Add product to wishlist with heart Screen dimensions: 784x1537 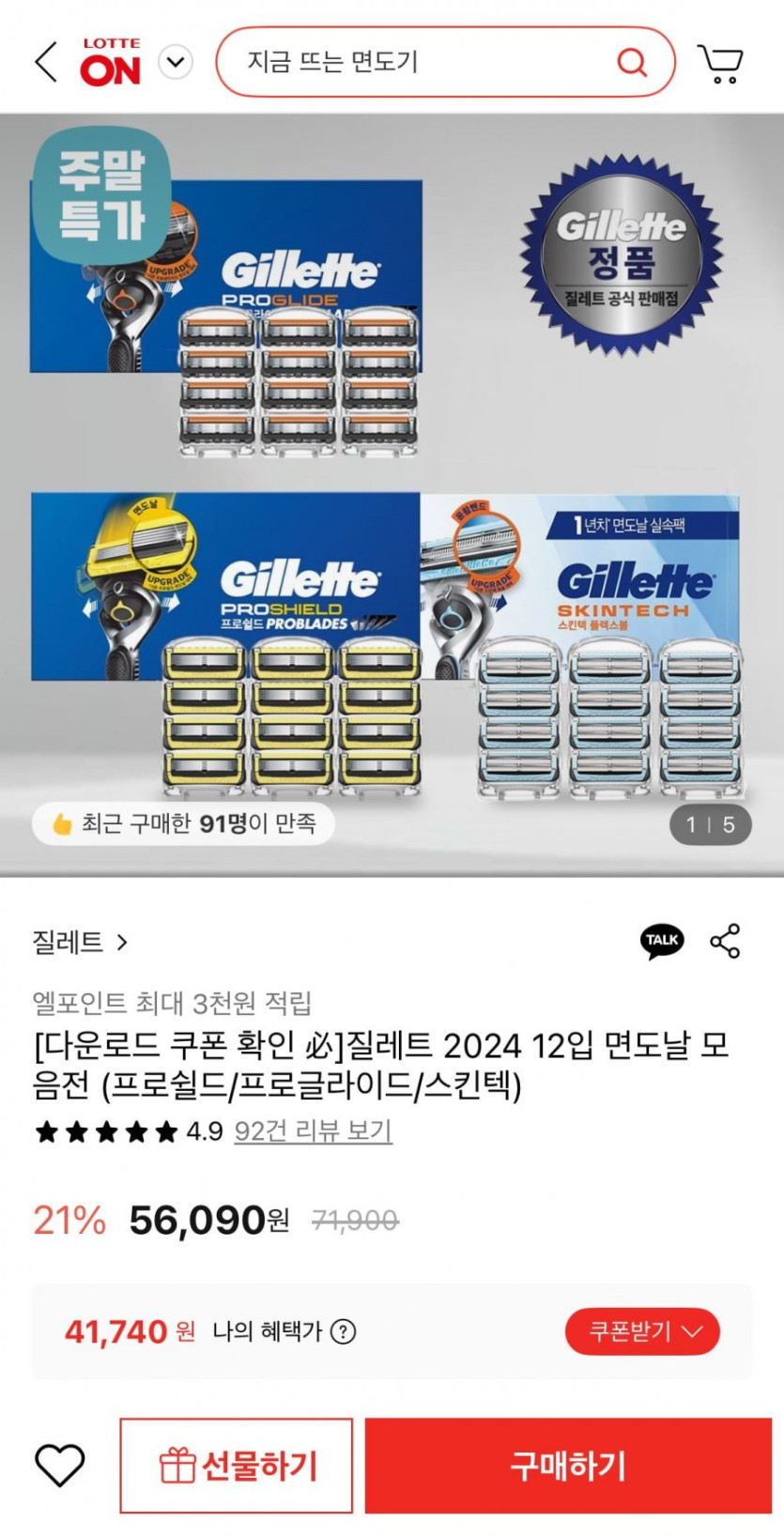(x=60, y=1465)
